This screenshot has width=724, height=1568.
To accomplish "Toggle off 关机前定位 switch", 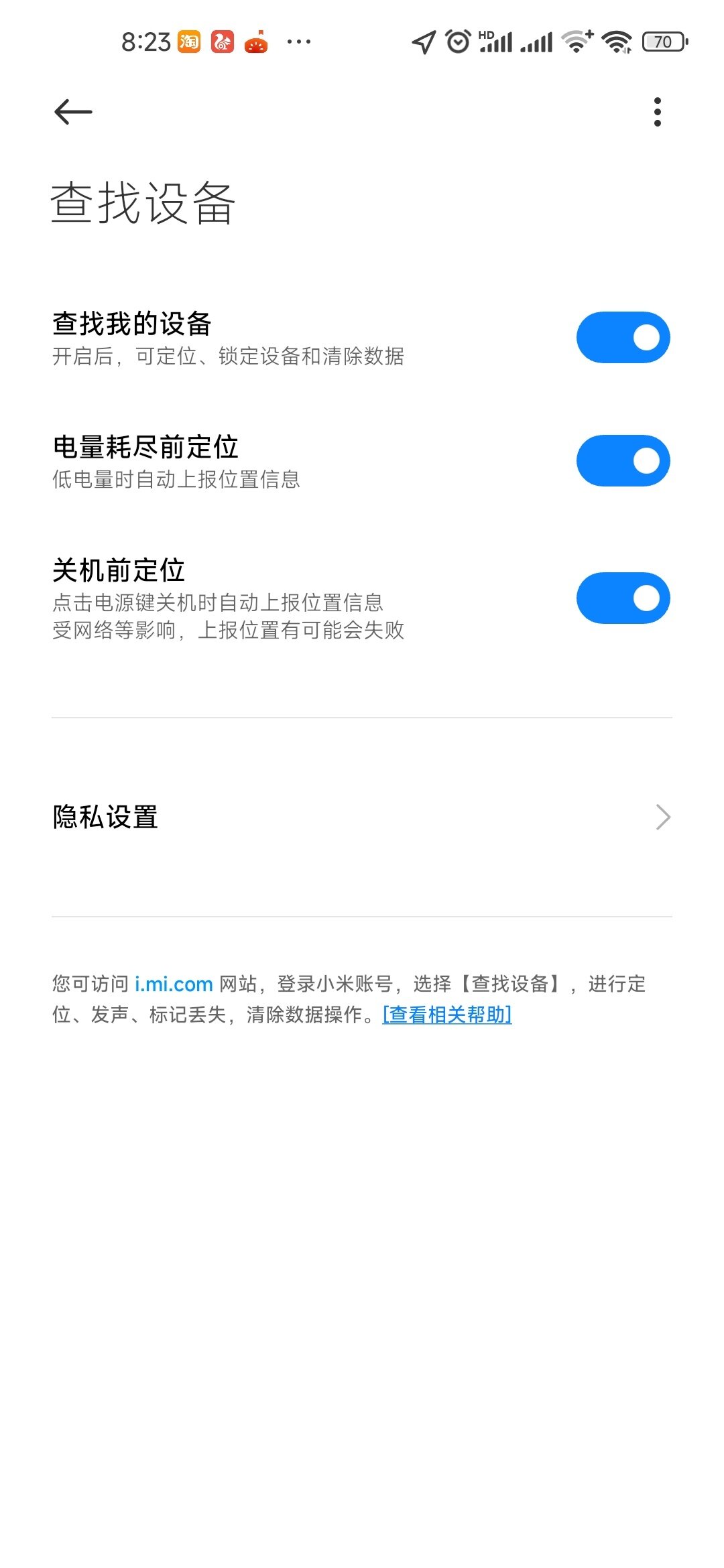I will 623,598.
